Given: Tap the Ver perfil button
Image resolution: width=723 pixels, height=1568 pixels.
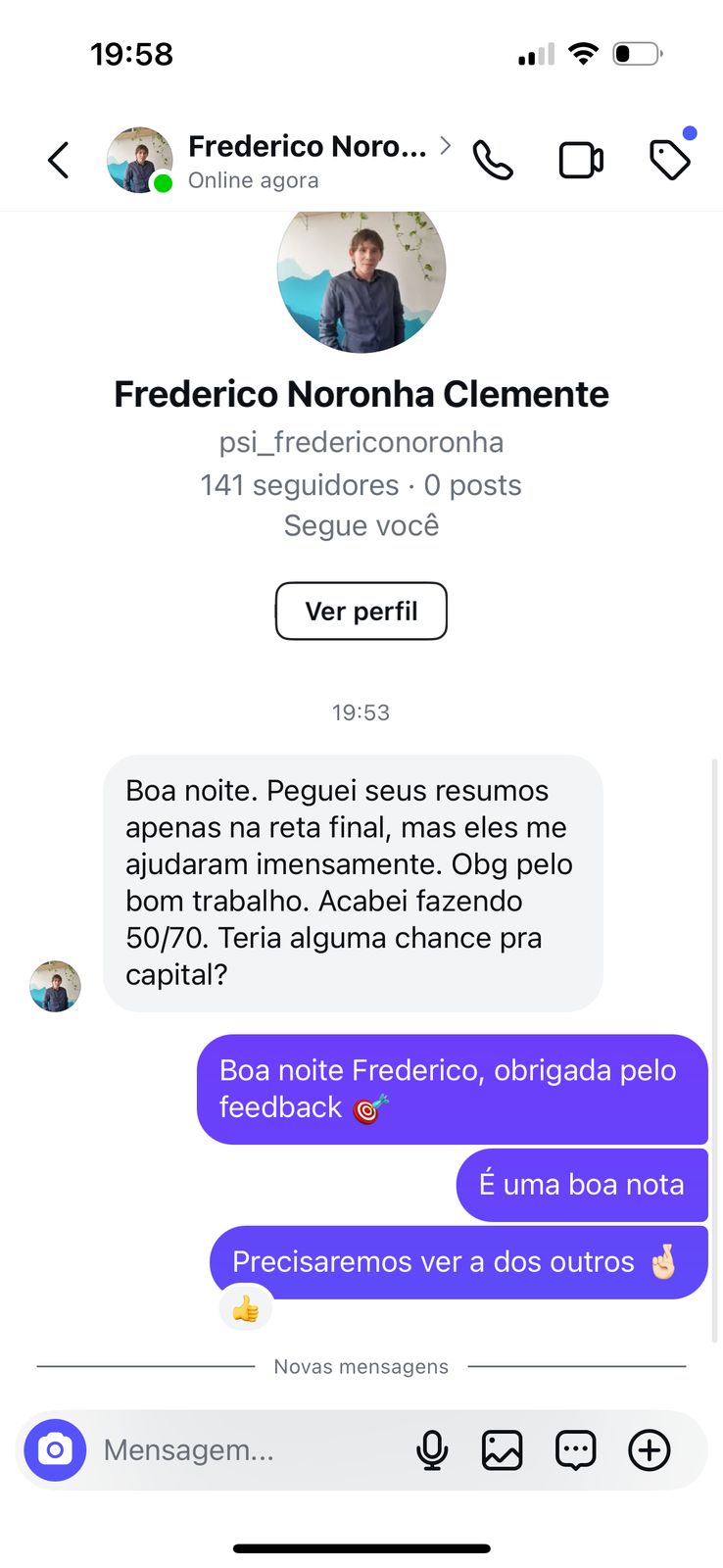Looking at the screenshot, I should (x=361, y=612).
